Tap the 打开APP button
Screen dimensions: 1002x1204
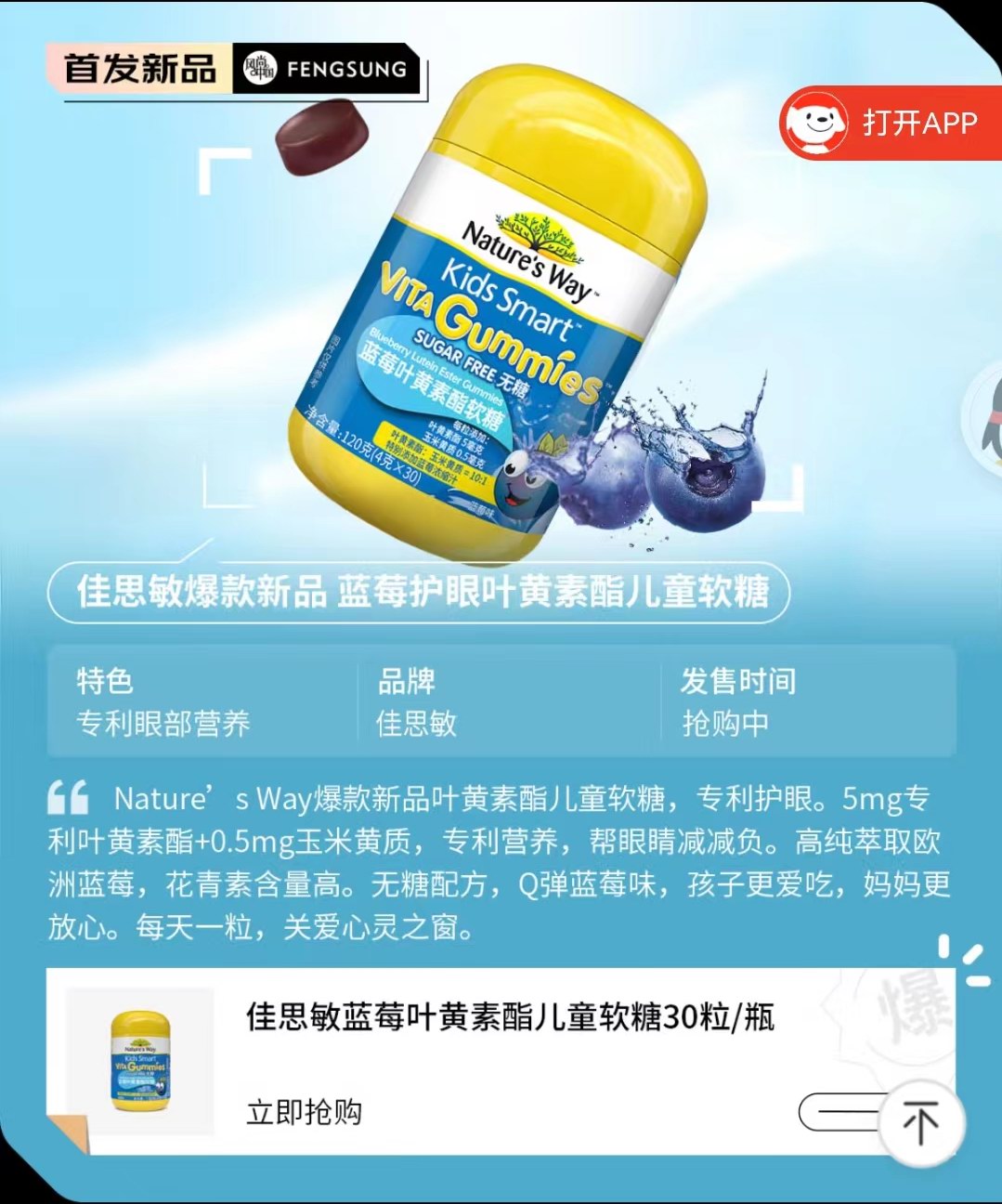[890, 123]
